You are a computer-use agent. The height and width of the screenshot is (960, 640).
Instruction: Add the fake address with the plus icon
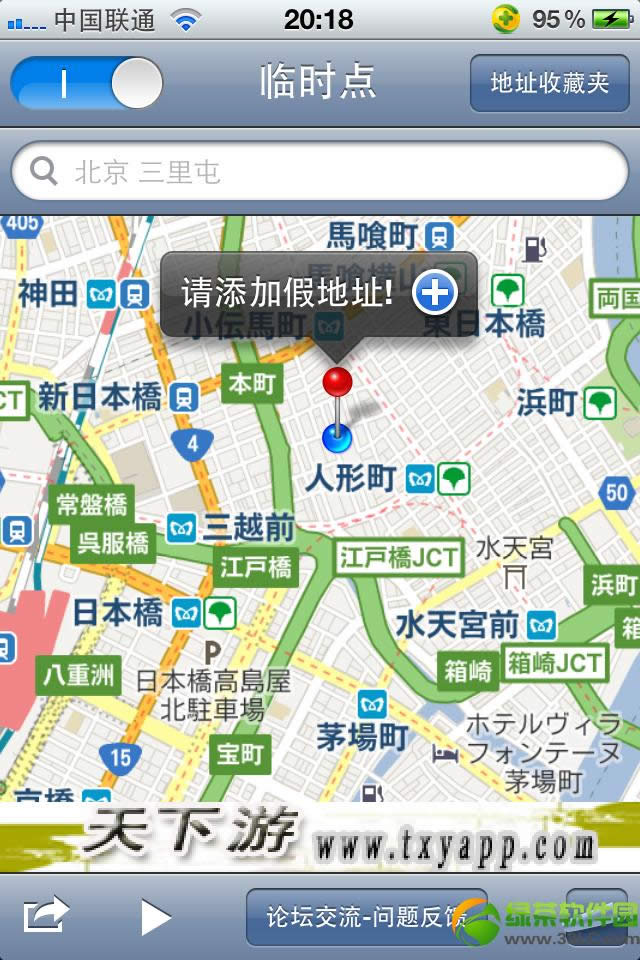pyautogui.click(x=435, y=293)
